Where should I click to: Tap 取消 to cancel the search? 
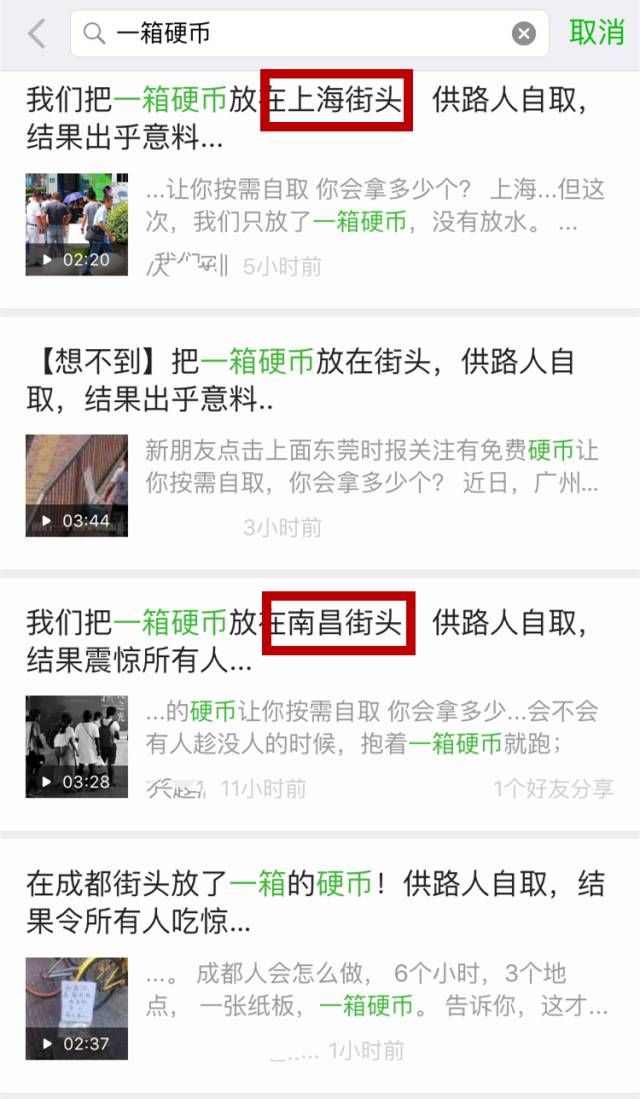click(597, 33)
